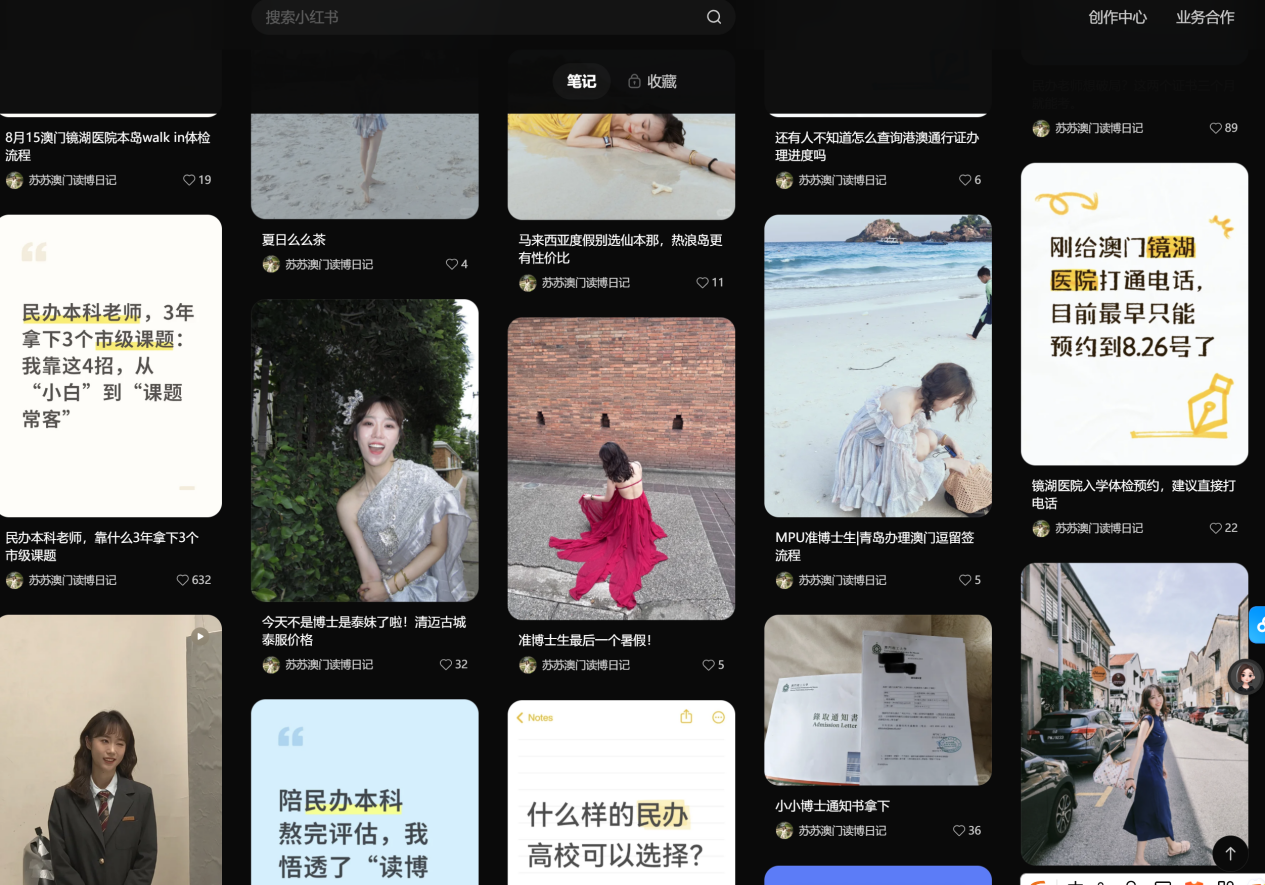Open the 清迈古城泰服价格 note
The height and width of the screenshot is (885, 1265).
364,450
